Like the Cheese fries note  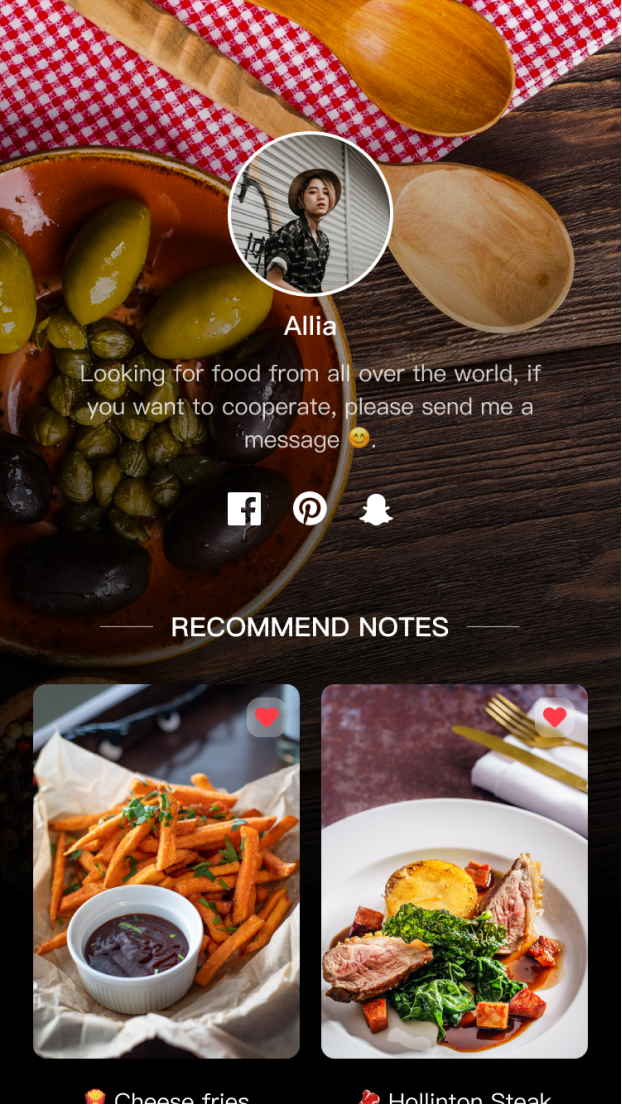[x=266, y=717]
